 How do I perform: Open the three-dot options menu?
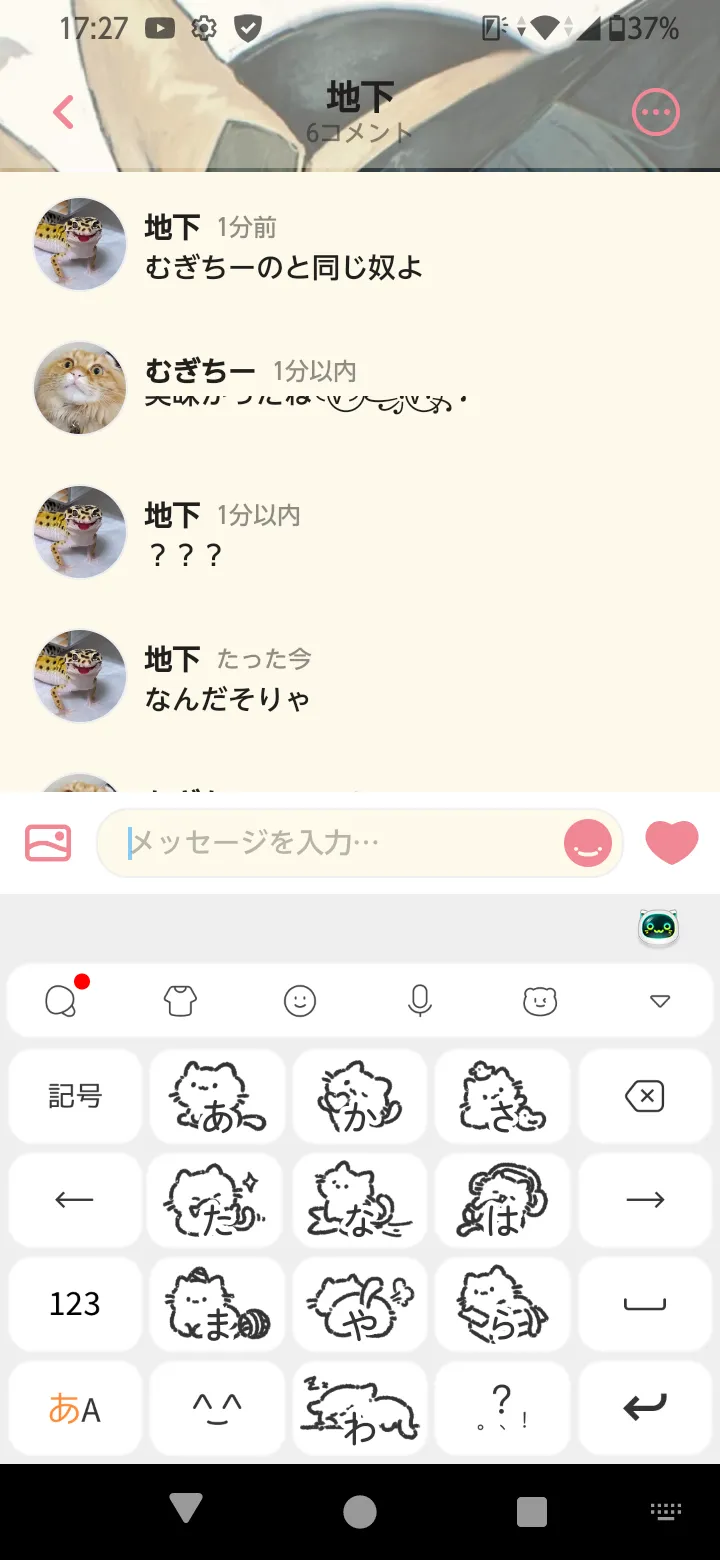[656, 113]
